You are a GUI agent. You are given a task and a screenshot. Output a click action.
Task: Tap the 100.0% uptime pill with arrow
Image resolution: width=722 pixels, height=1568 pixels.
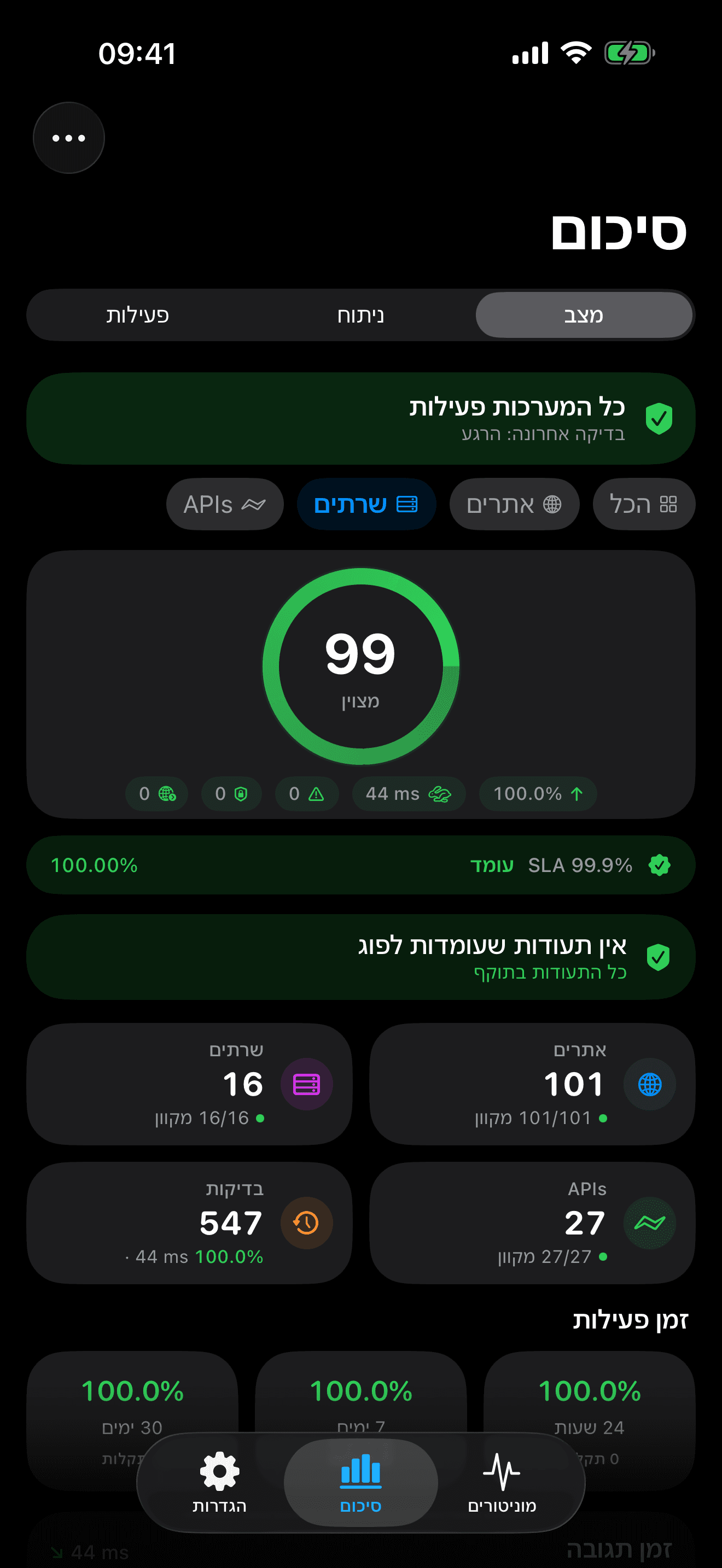click(537, 794)
